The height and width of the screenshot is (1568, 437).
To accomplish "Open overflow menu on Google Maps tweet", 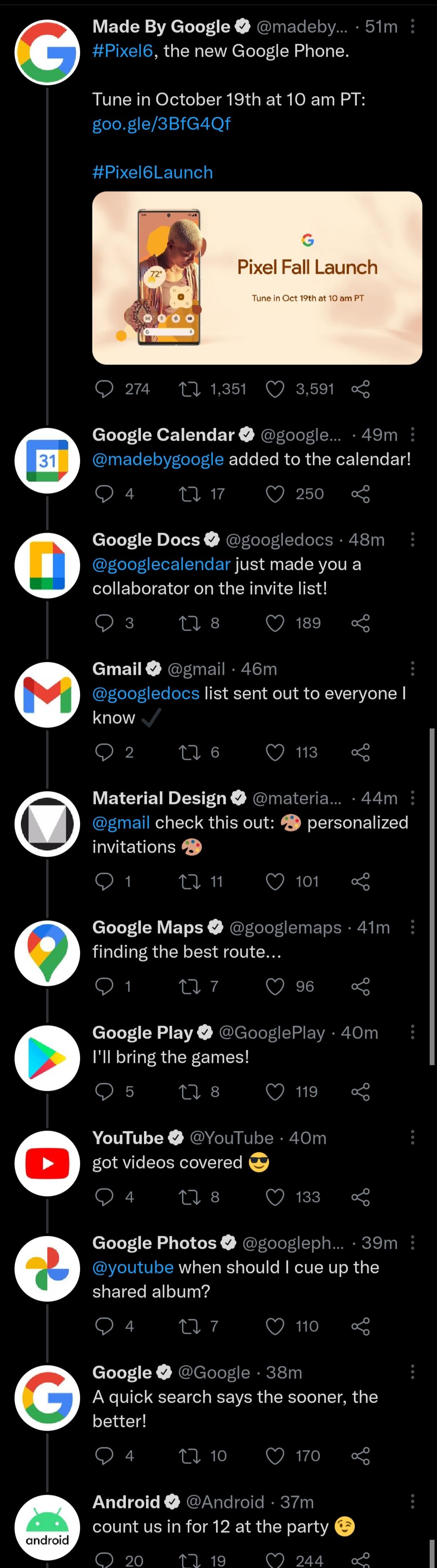I will [x=413, y=927].
